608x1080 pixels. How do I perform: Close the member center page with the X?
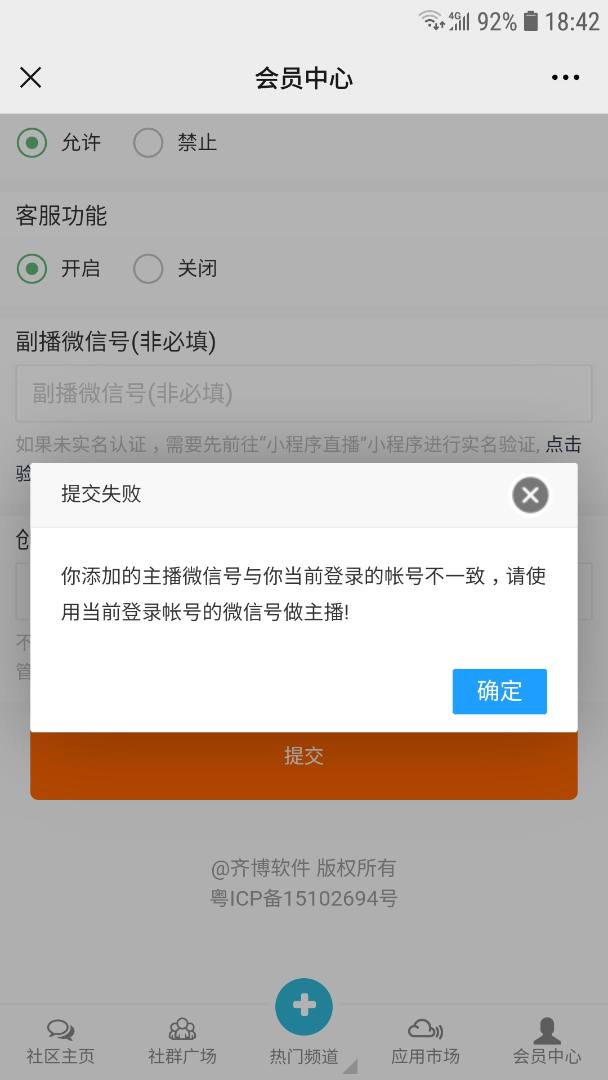click(31, 78)
